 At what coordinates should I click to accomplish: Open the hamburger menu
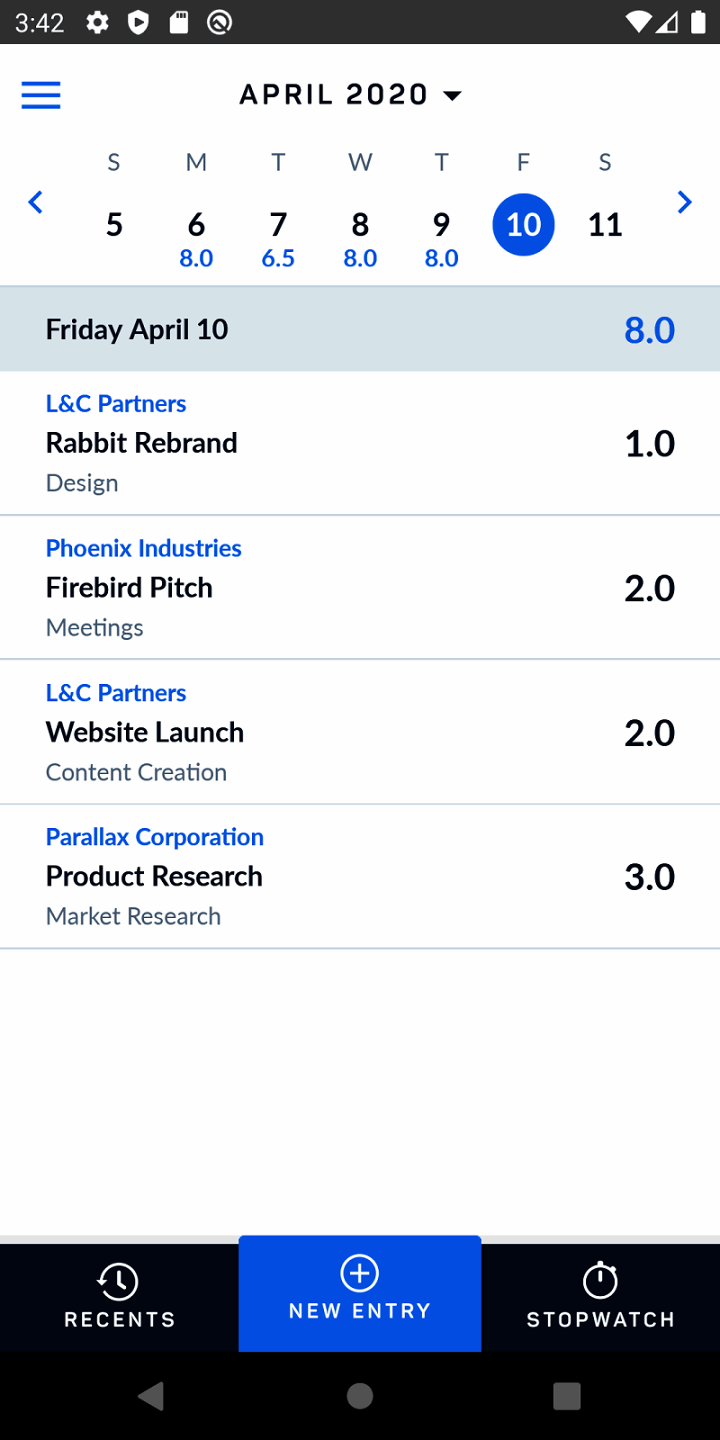click(x=41, y=95)
